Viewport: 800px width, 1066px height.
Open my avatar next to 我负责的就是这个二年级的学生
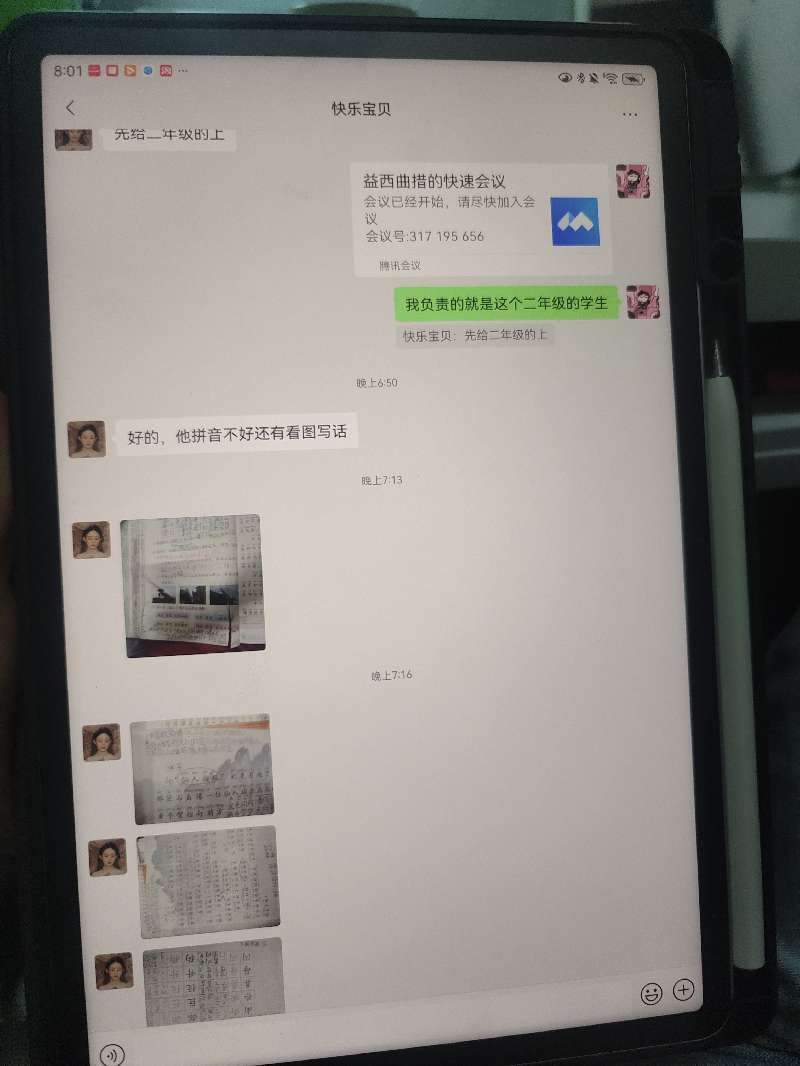point(642,301)
